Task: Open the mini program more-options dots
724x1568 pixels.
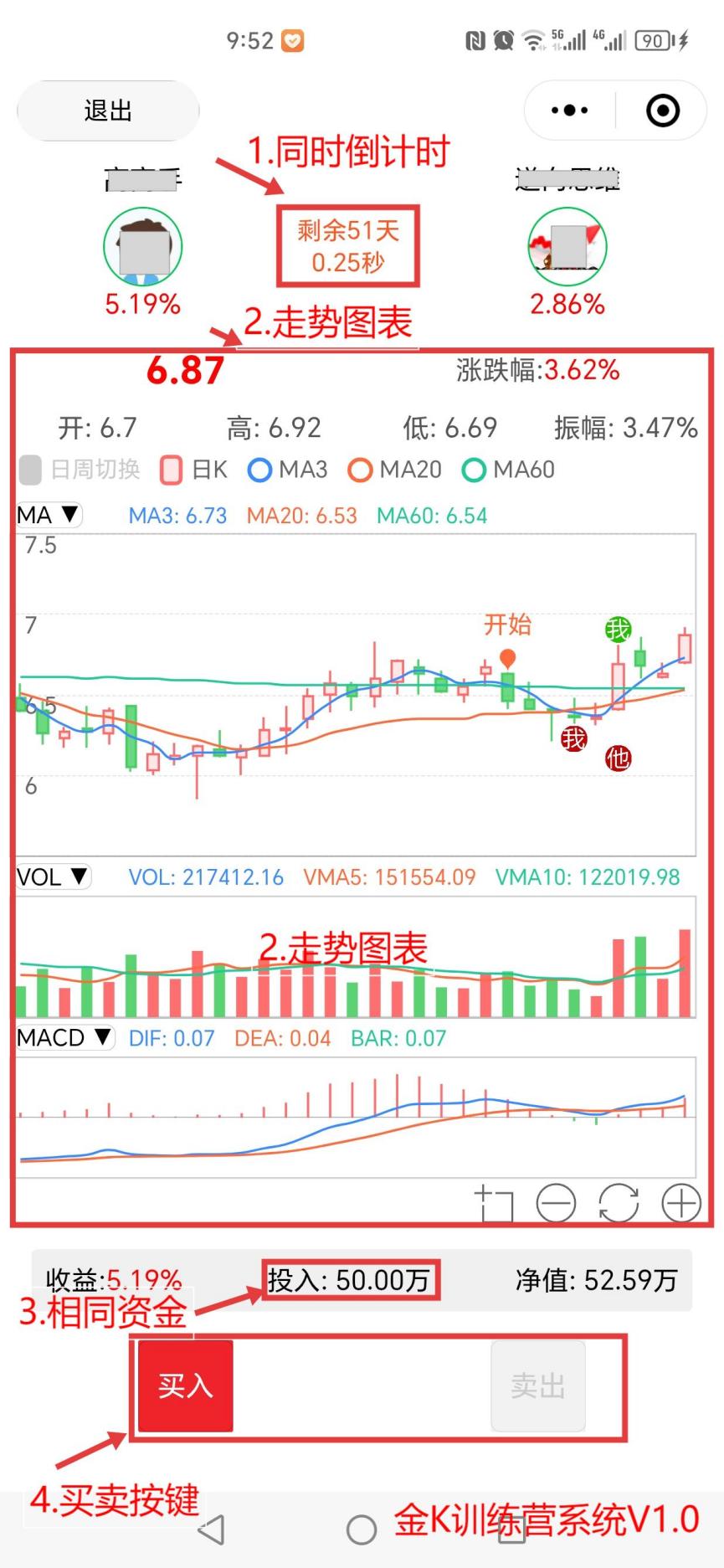Action: pyautogui.click(x=569, y=111)
